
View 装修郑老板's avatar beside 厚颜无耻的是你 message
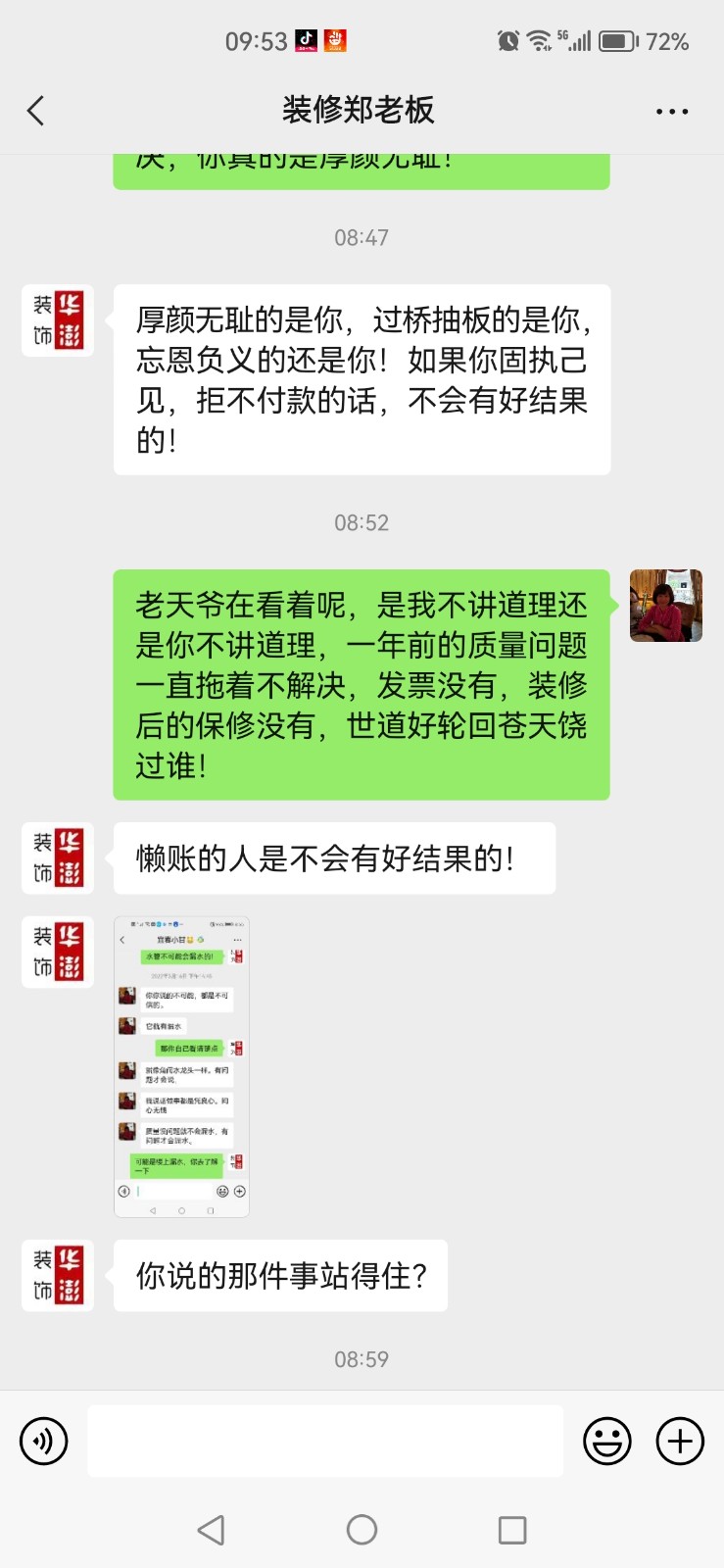(58, 320)
